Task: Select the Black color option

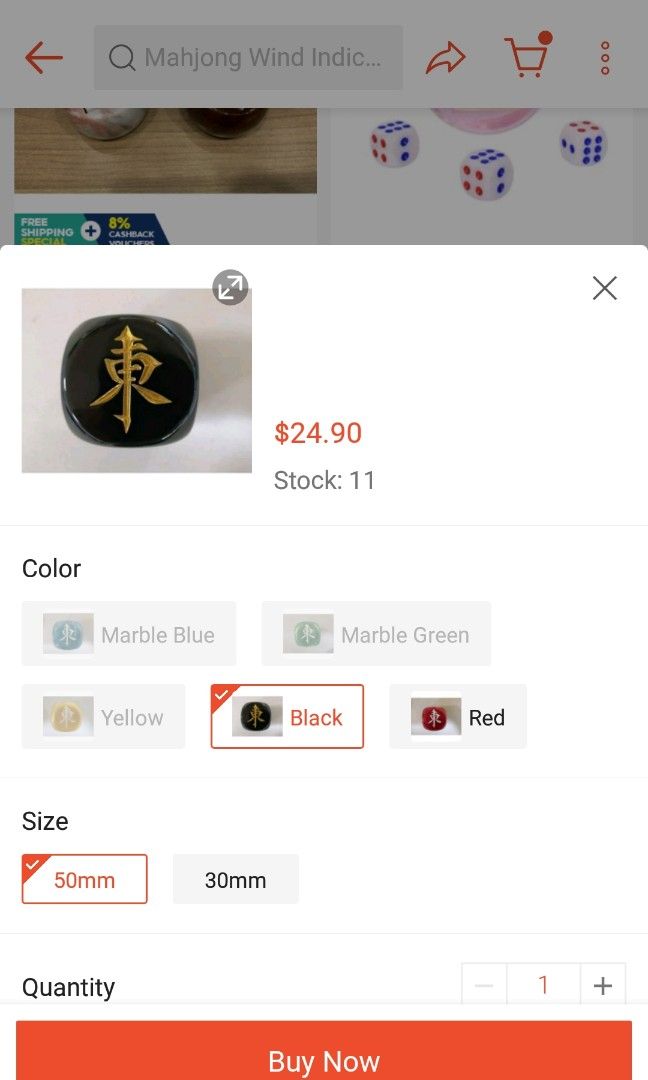Action: (287, 717)
